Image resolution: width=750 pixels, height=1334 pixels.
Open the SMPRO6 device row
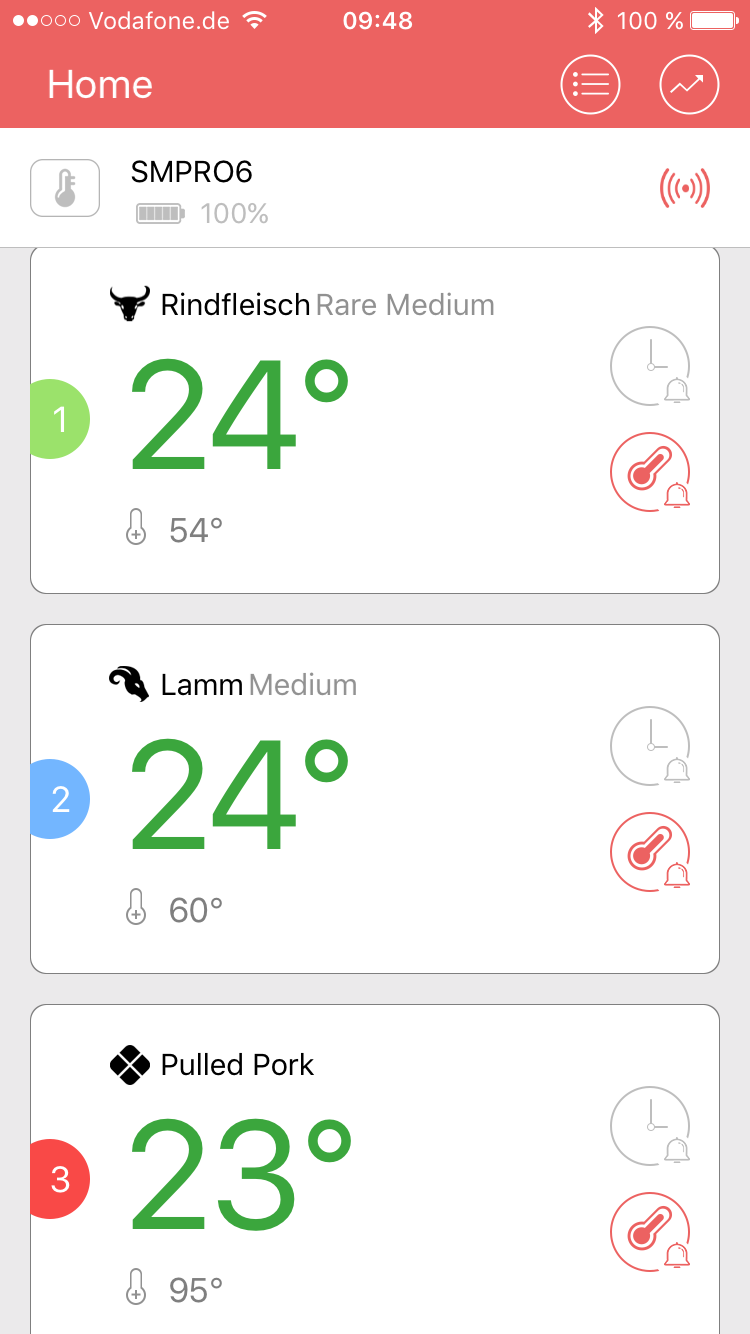[375, 188]
